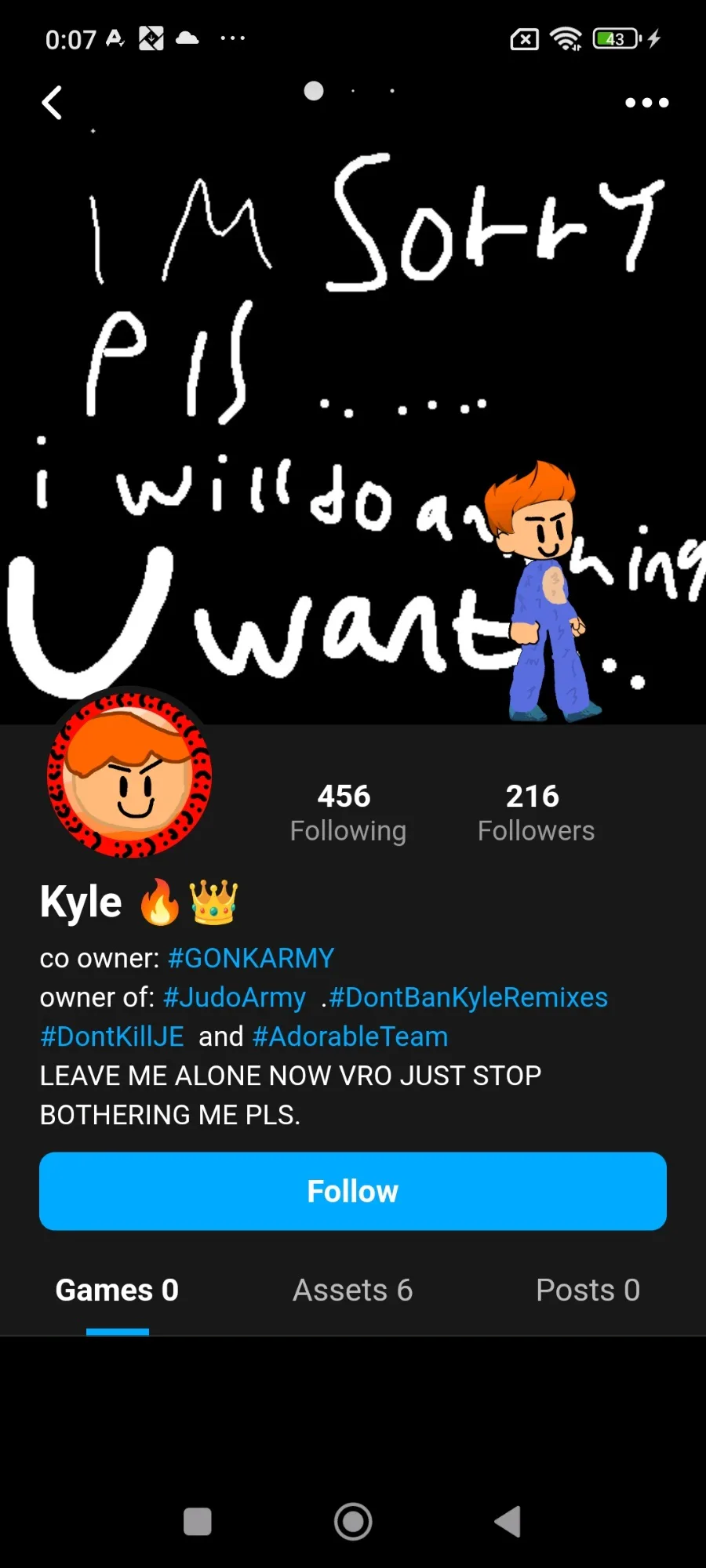Viewport: 706px width, 1568px height.
Task: Go back using the top-left arrow
Action: [x=52, y=103]
